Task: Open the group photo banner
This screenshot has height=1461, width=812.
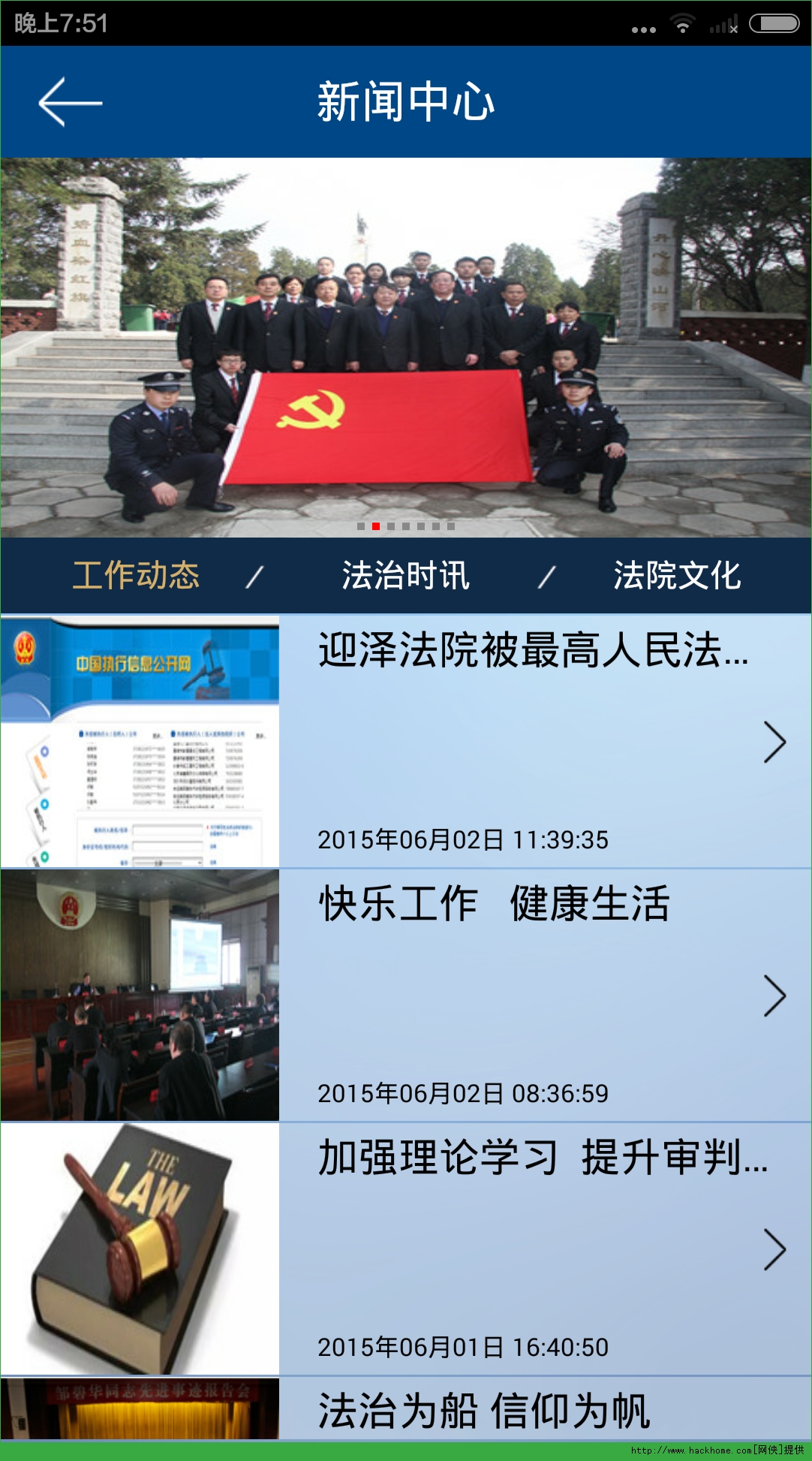Action: [405, 347]
